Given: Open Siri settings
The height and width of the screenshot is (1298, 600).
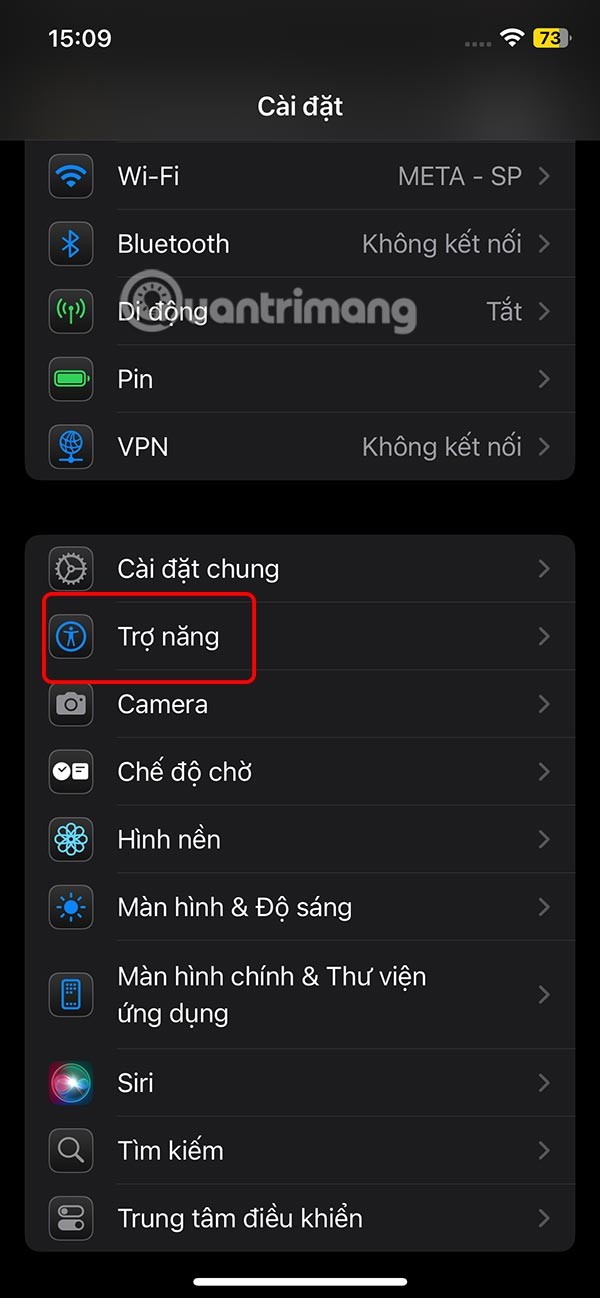Looking at the screenshot, I should coord(300,1082).
